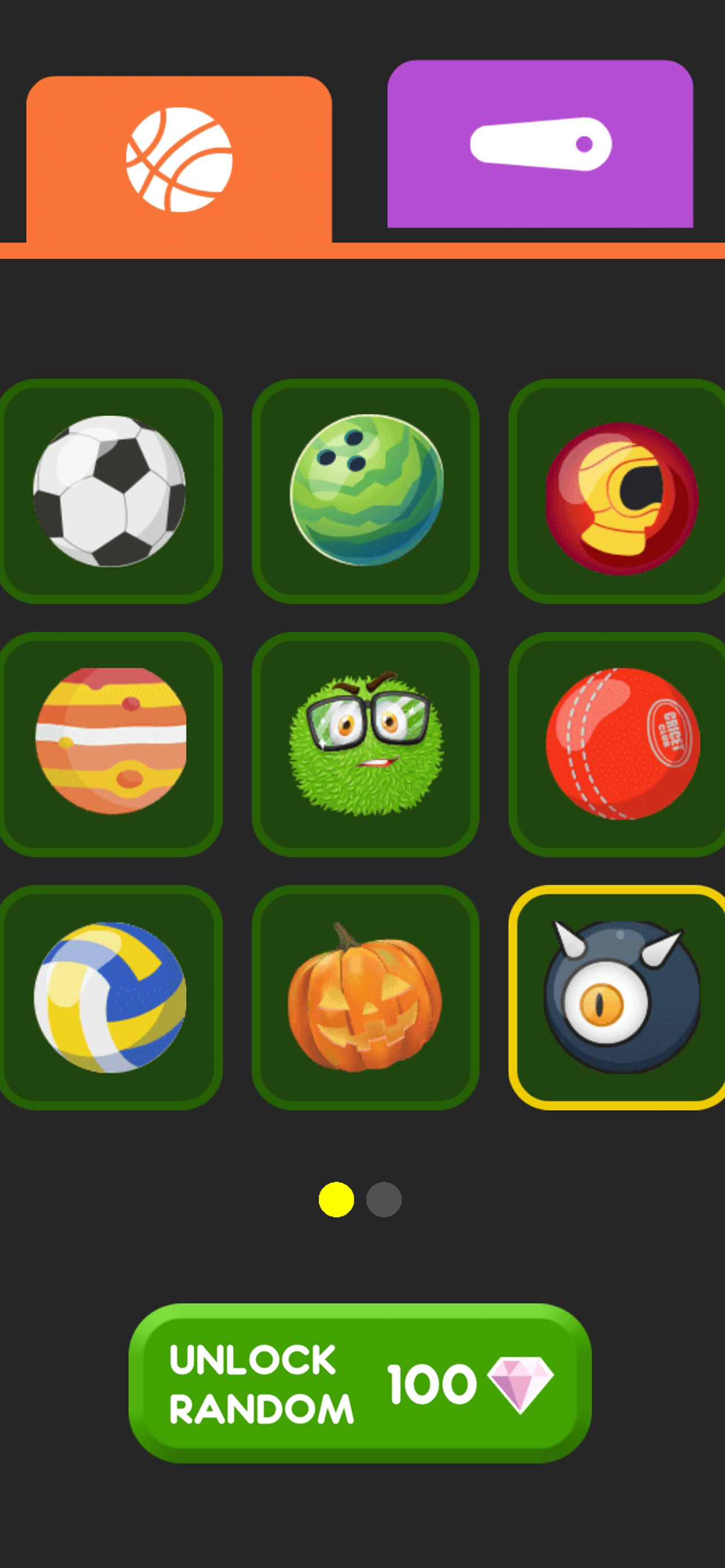725x1568 pixels.
Task: Switch to the purple flipper tab
Action: [540, 144]
